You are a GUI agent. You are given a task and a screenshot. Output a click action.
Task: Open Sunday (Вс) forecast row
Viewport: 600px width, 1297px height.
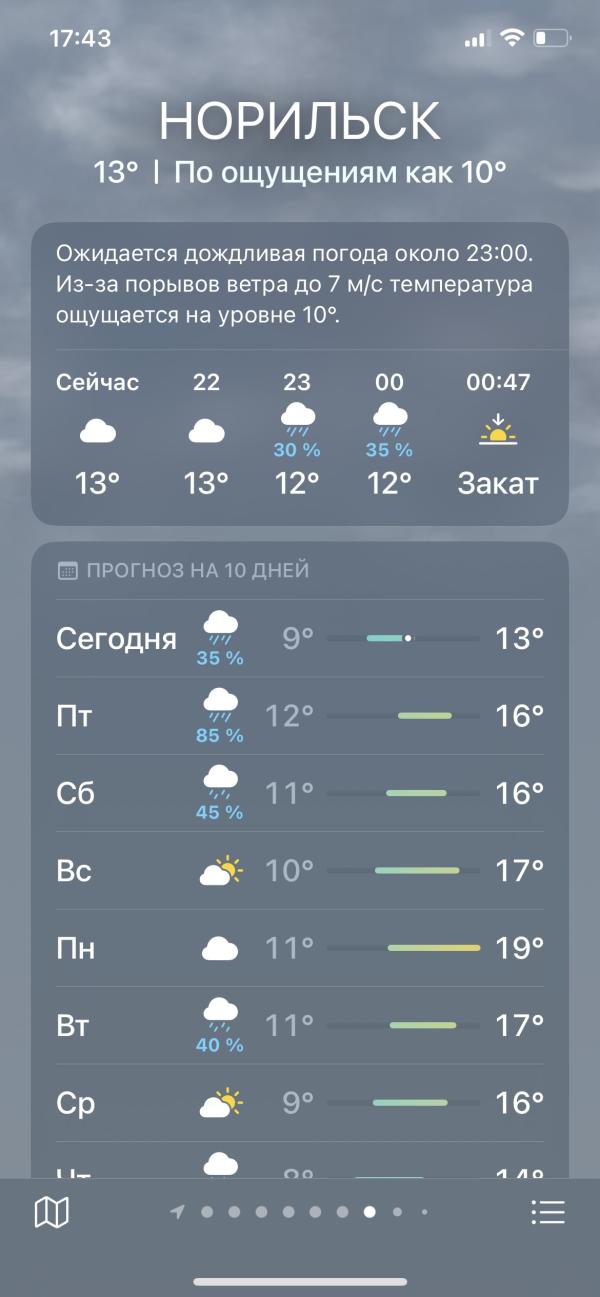pyautogui.click(x=300, y=870)
